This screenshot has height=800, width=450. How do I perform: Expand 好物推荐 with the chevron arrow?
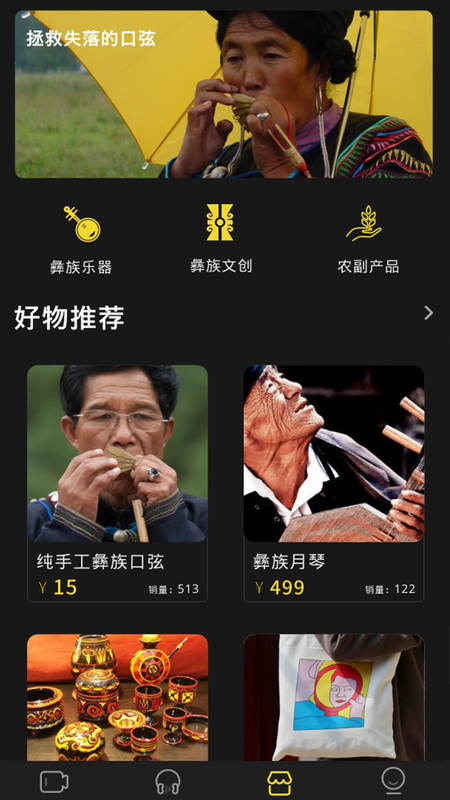pos(429,313)
